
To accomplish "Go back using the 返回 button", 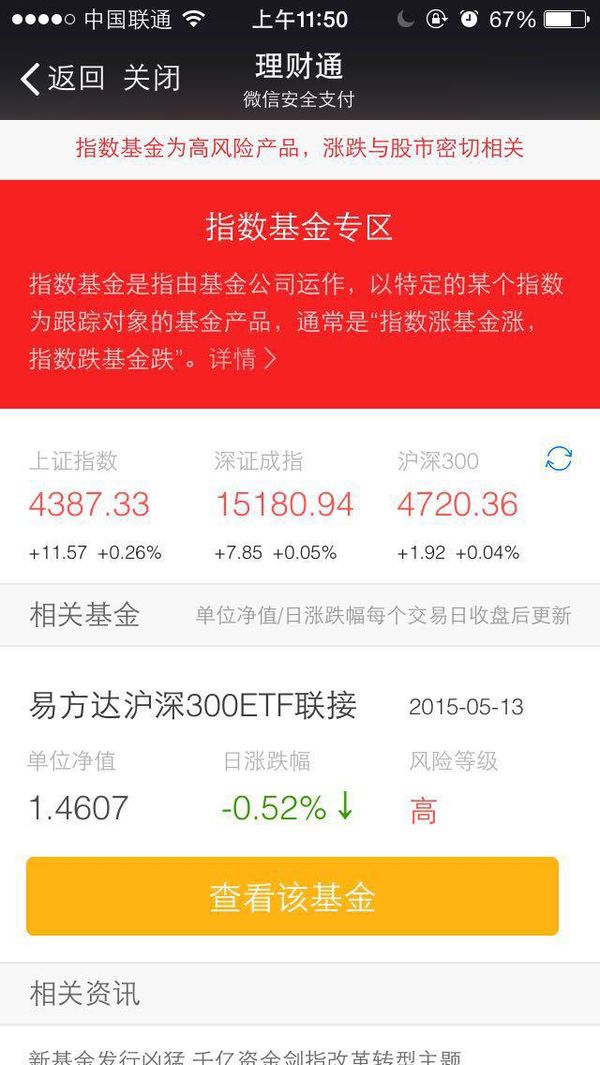I will click(x=63, y=78).
